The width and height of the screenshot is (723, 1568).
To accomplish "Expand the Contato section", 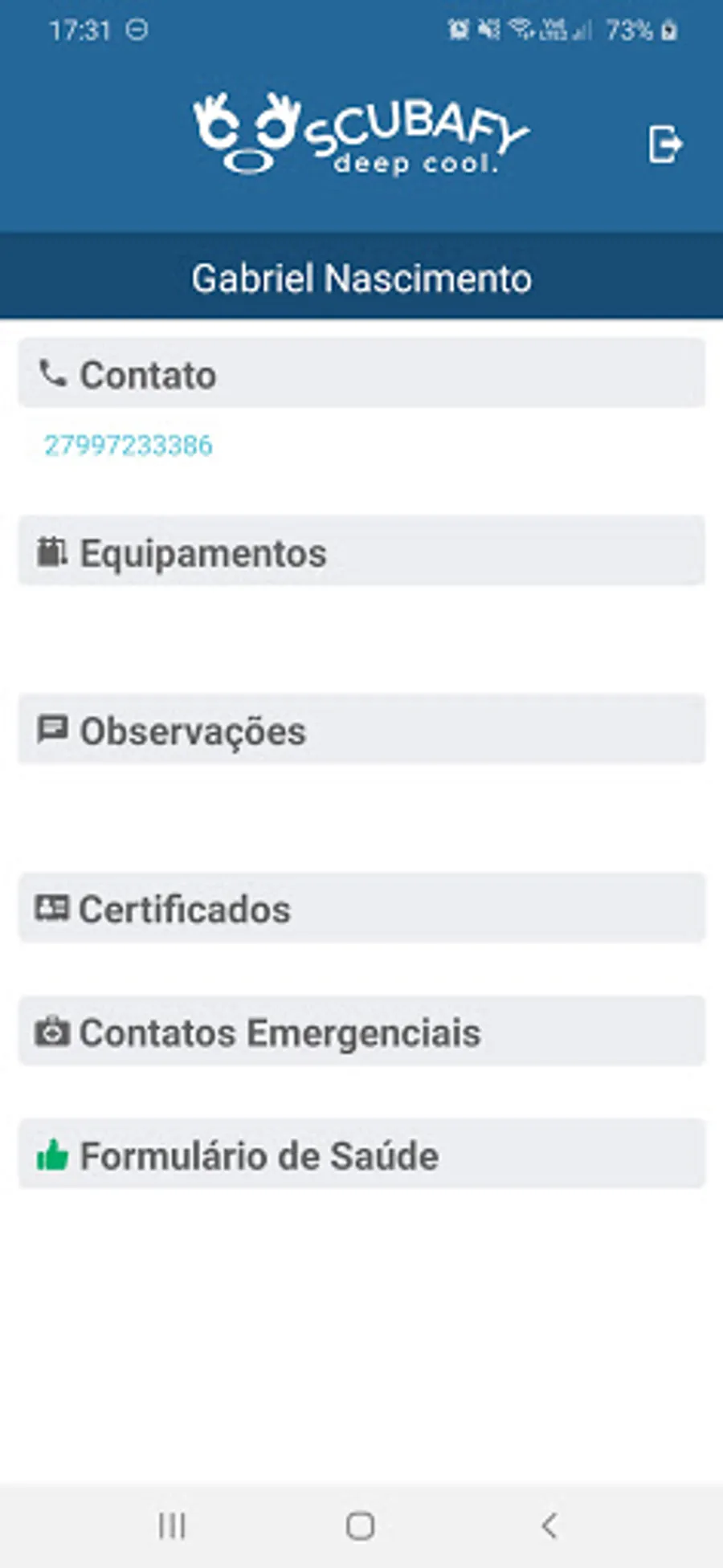I will pyautogui.click(x=361, y=374).
